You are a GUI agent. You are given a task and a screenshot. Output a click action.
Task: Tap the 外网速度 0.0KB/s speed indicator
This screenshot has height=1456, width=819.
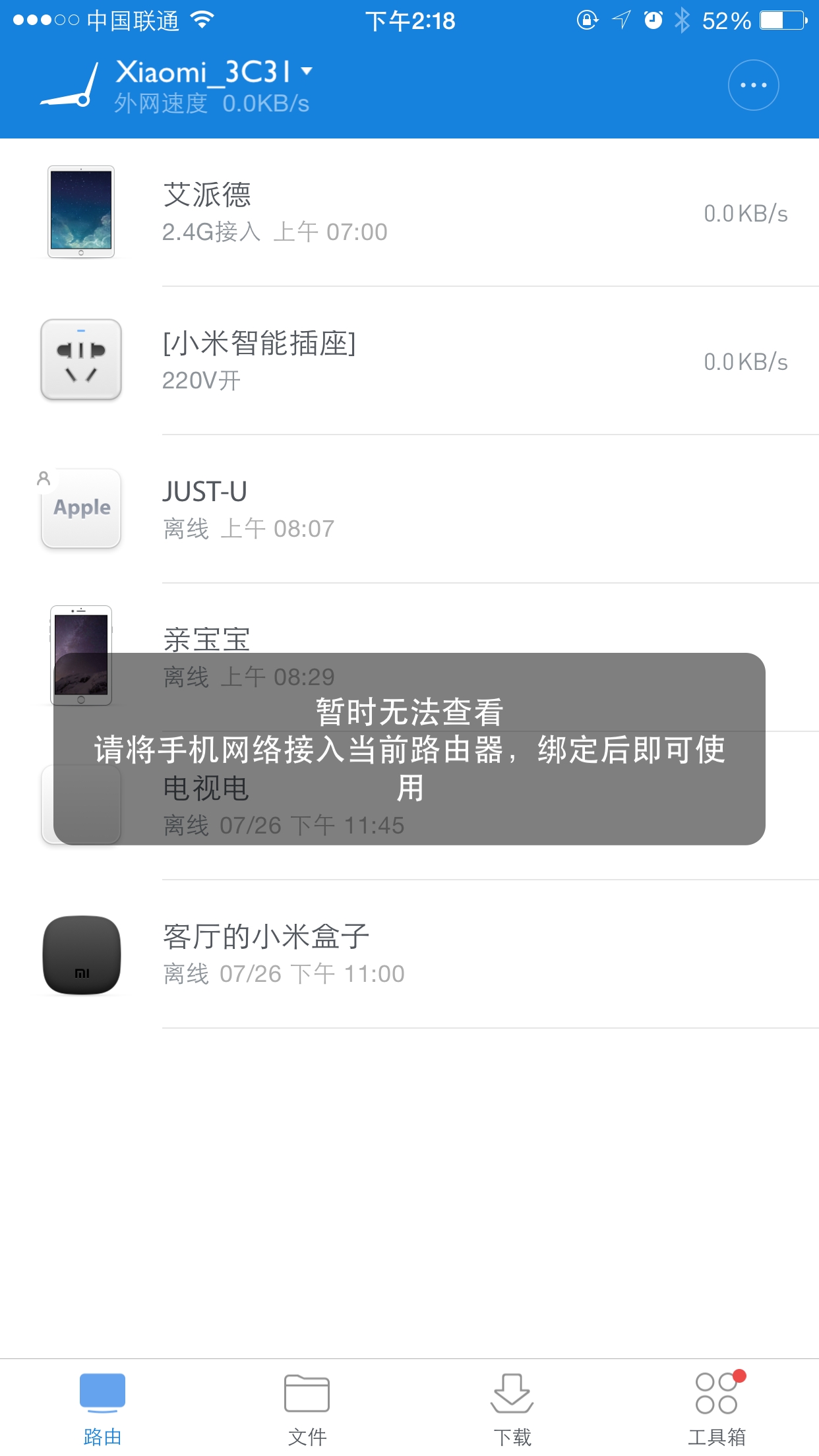209,102
